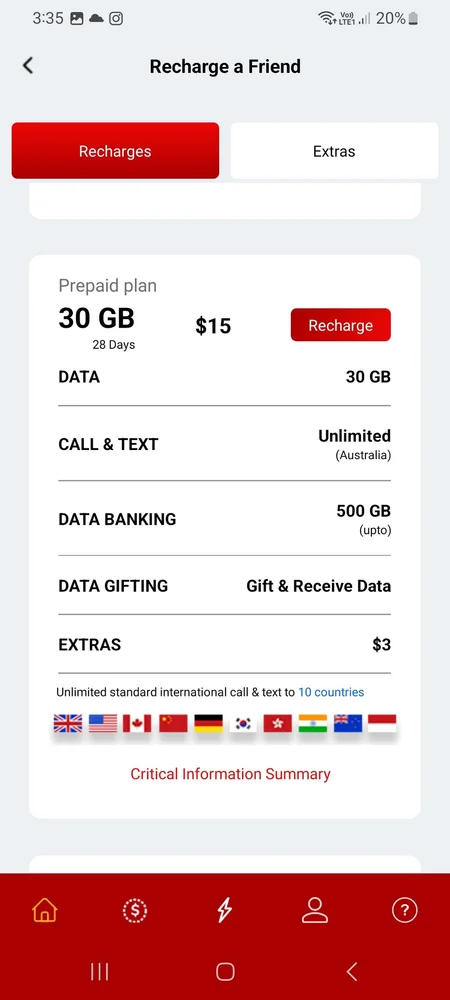450x1000 pixels.
Task: Go back from Recharge a Friend
Action: [27, 65]
